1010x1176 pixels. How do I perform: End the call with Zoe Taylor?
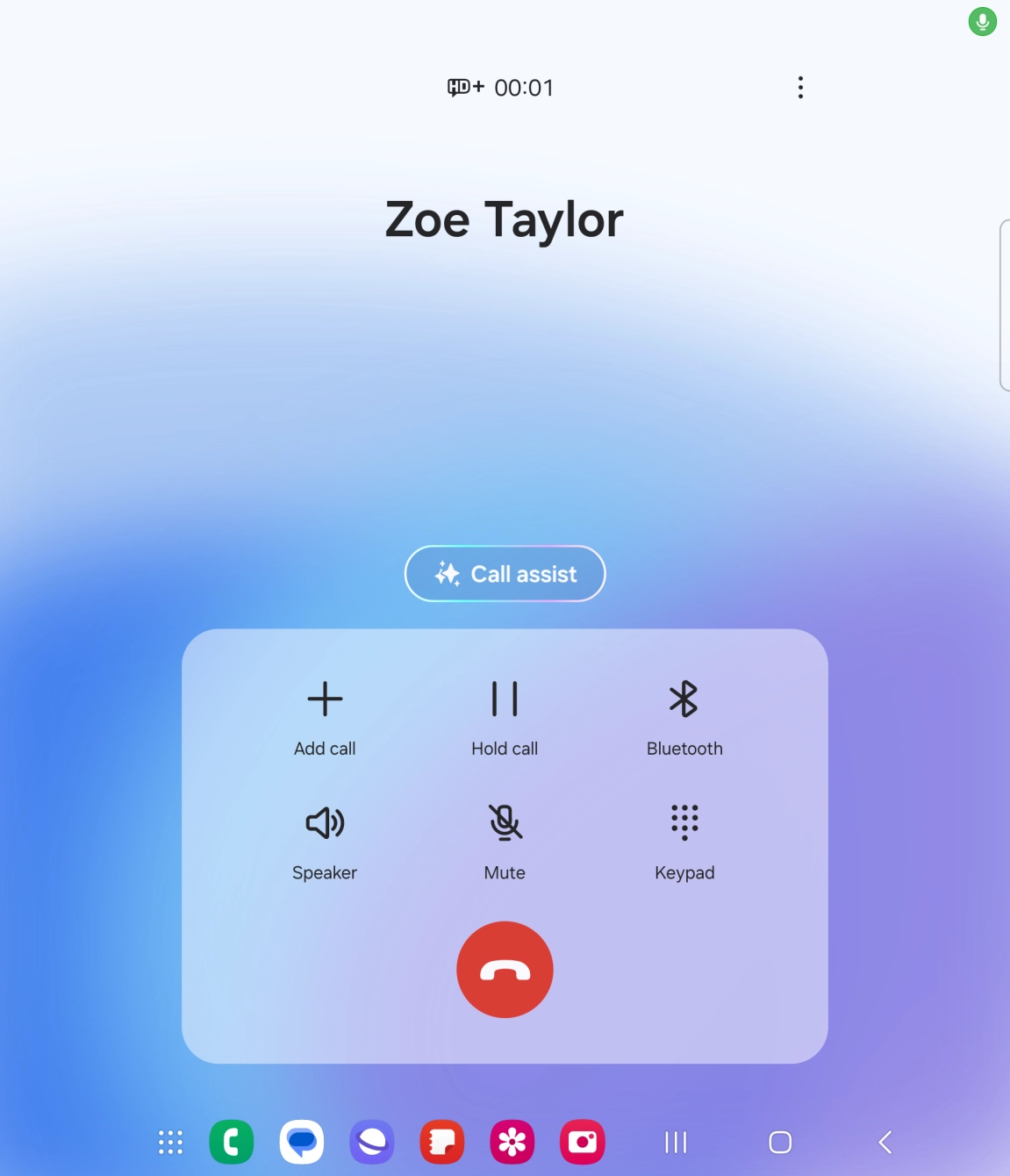coord(504,969)
